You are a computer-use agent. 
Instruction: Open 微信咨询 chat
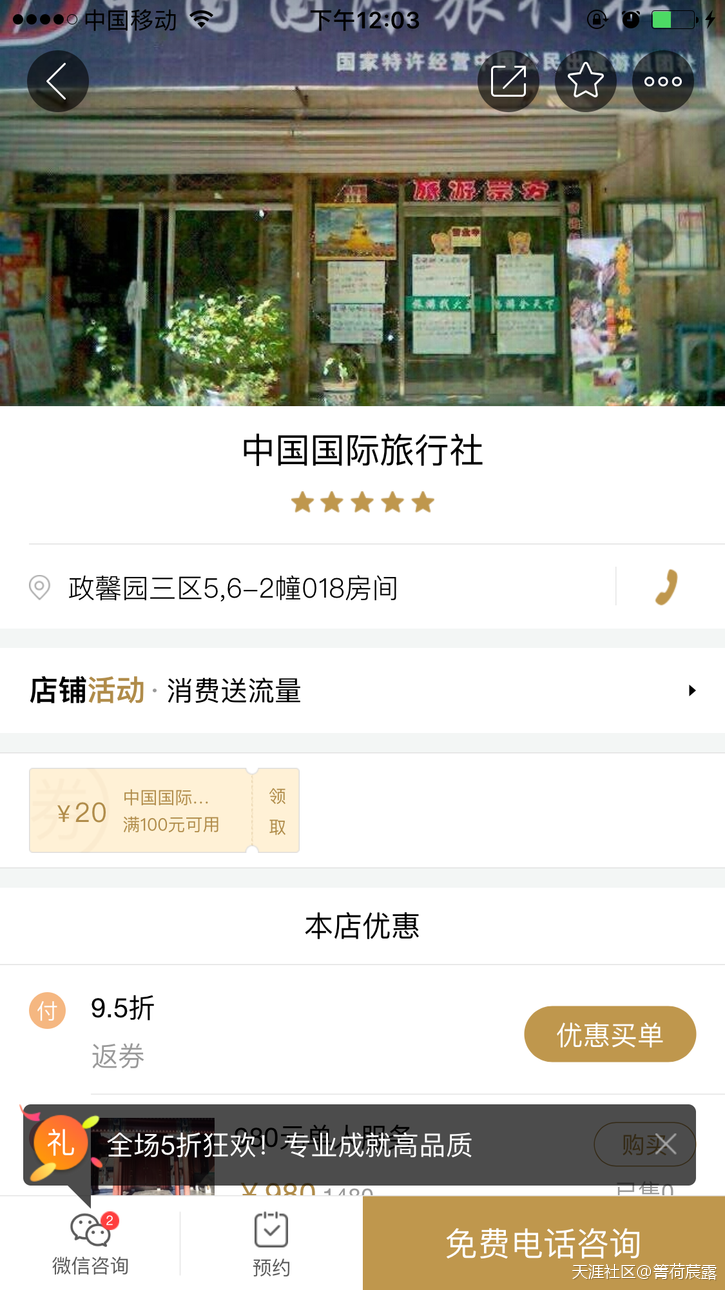point(90,1243)
